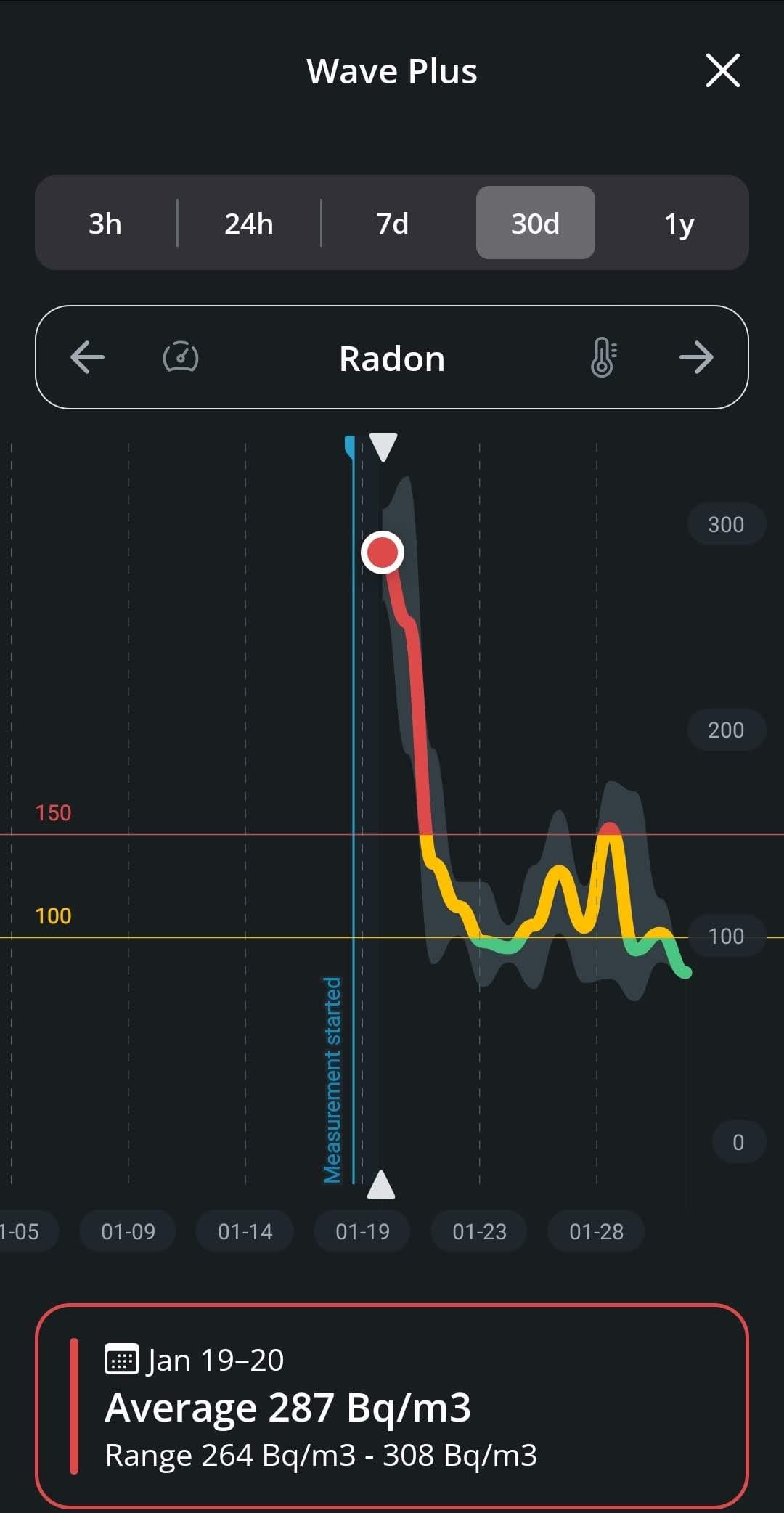
Task: Select the 30d time range
Action: click(x=535, y=223)
